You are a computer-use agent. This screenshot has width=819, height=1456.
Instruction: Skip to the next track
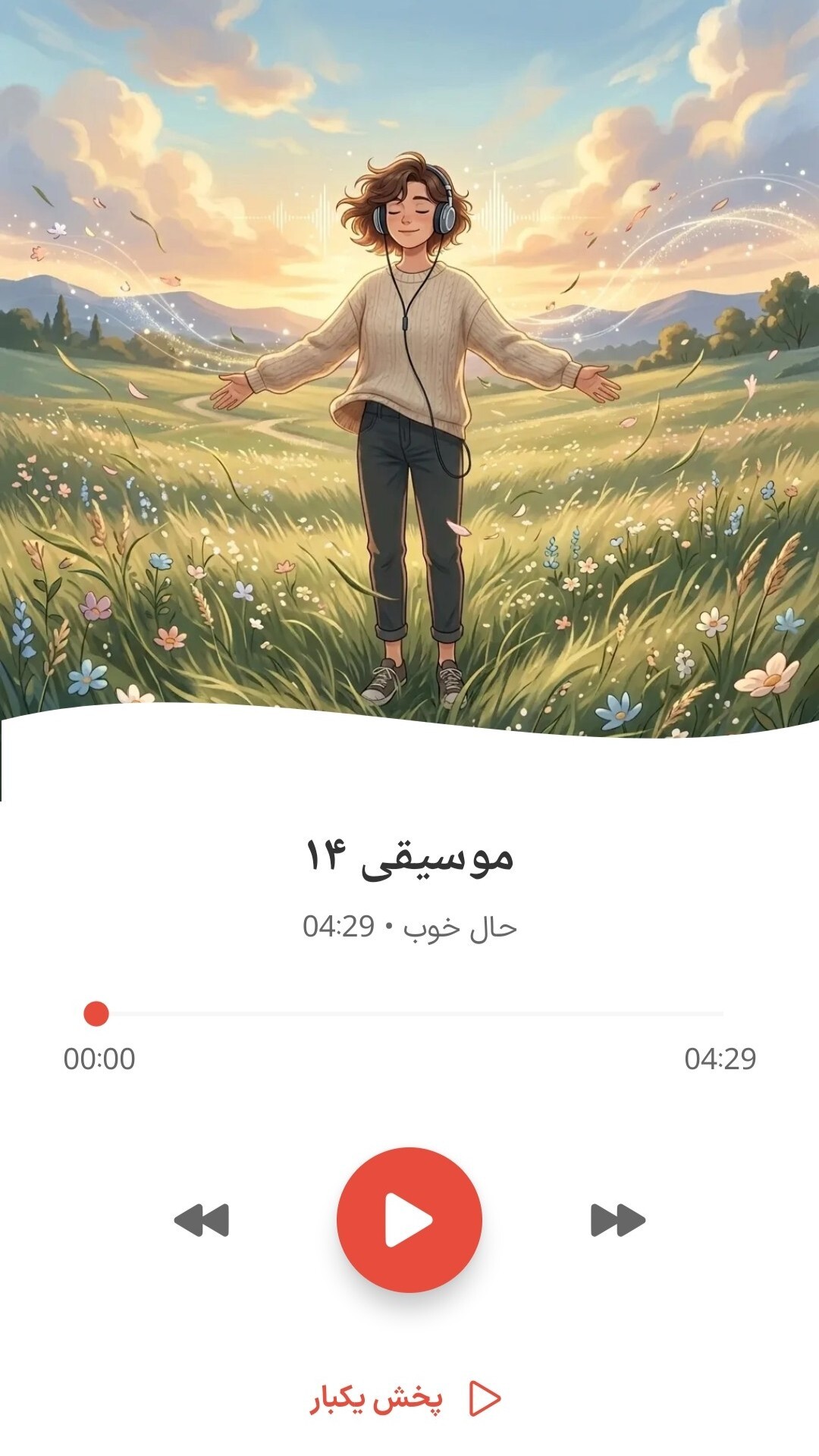click(x=618, y=1220)
